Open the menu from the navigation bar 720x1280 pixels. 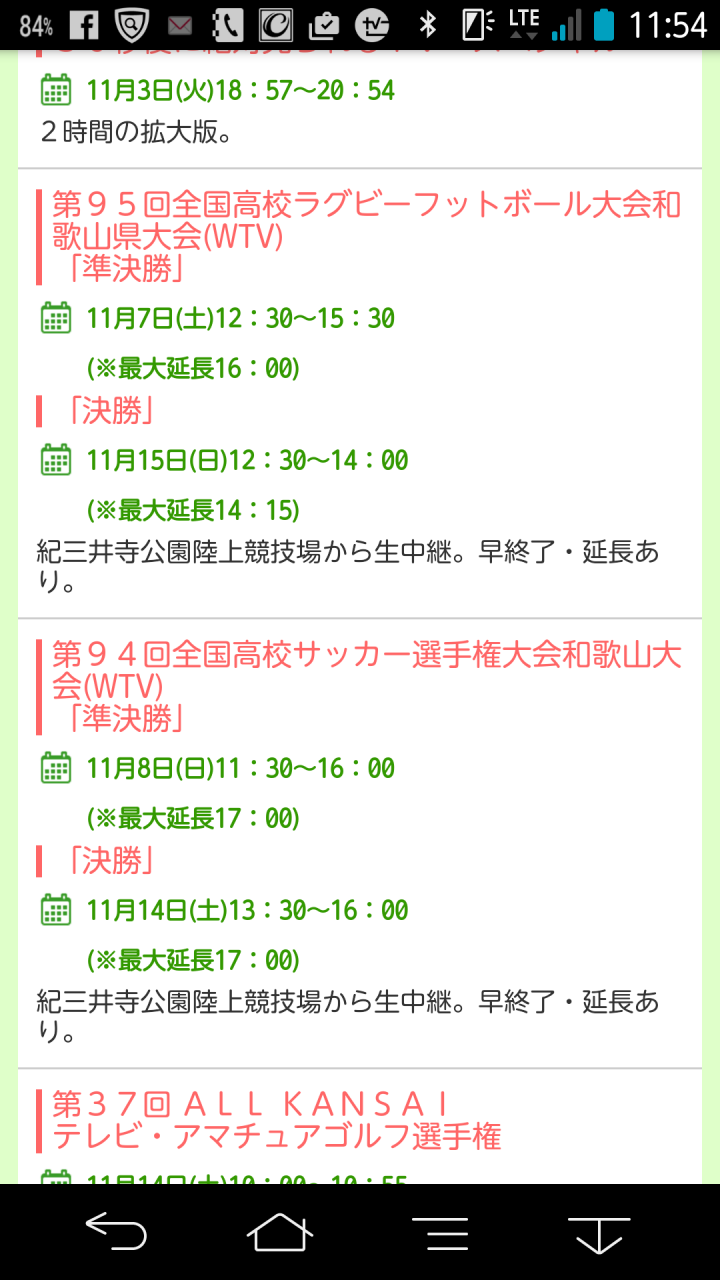pos(440,1231)
